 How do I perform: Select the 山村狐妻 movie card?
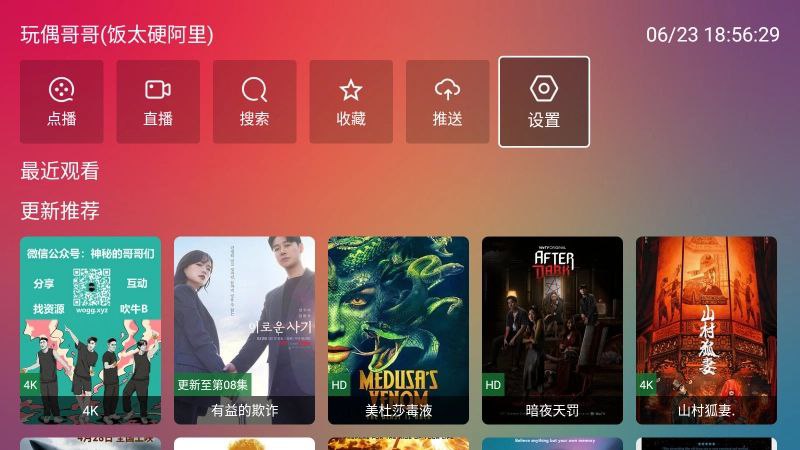[x=706, y=329]
